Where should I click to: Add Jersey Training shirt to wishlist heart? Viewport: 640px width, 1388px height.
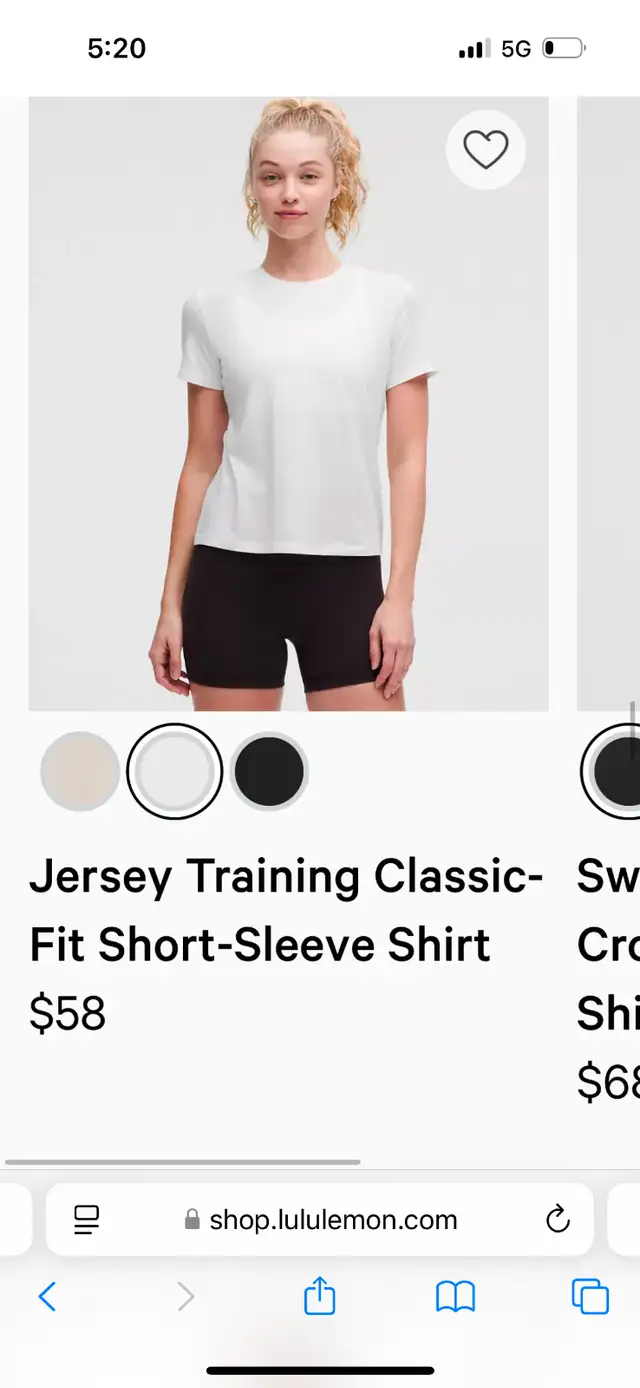(x=486, y=150)
